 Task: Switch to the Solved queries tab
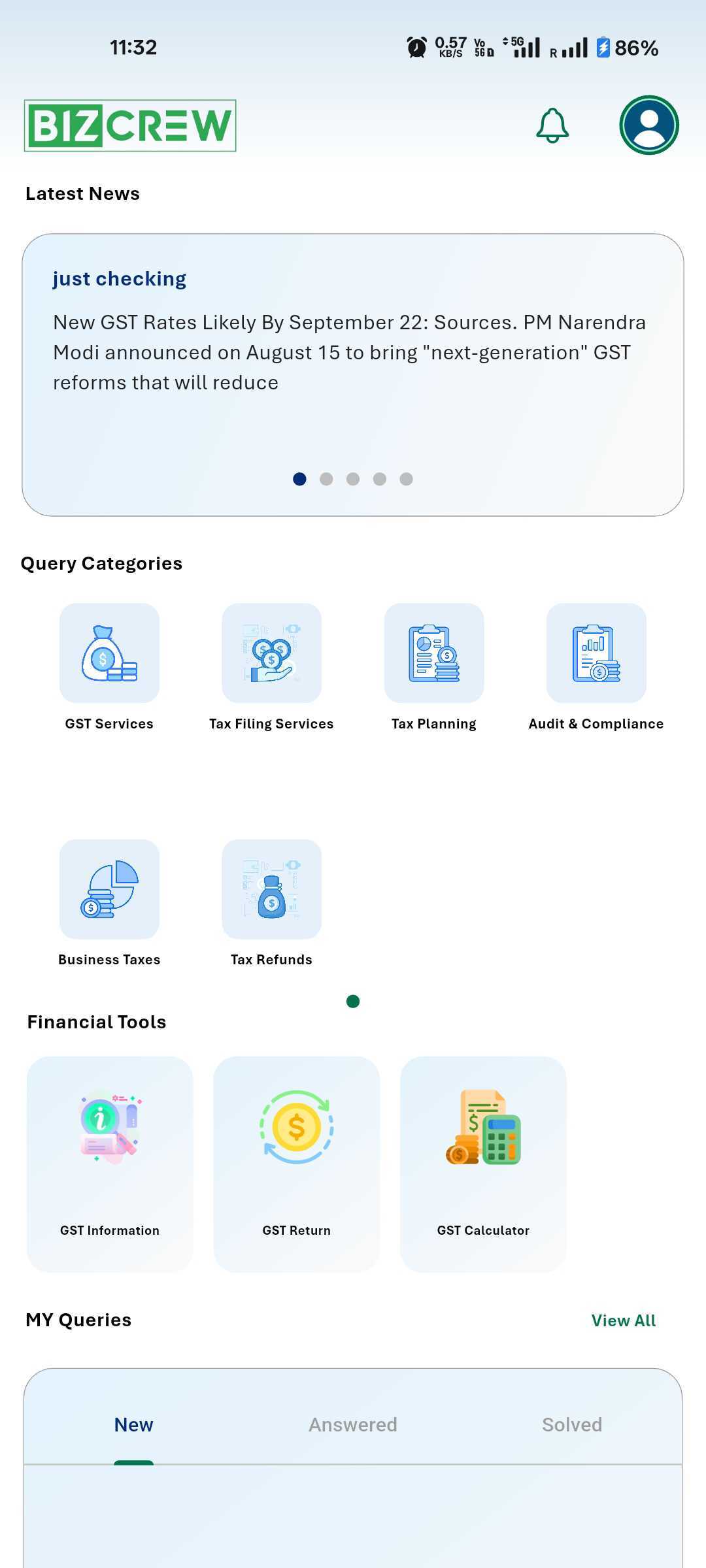(x=572, y=1424)
